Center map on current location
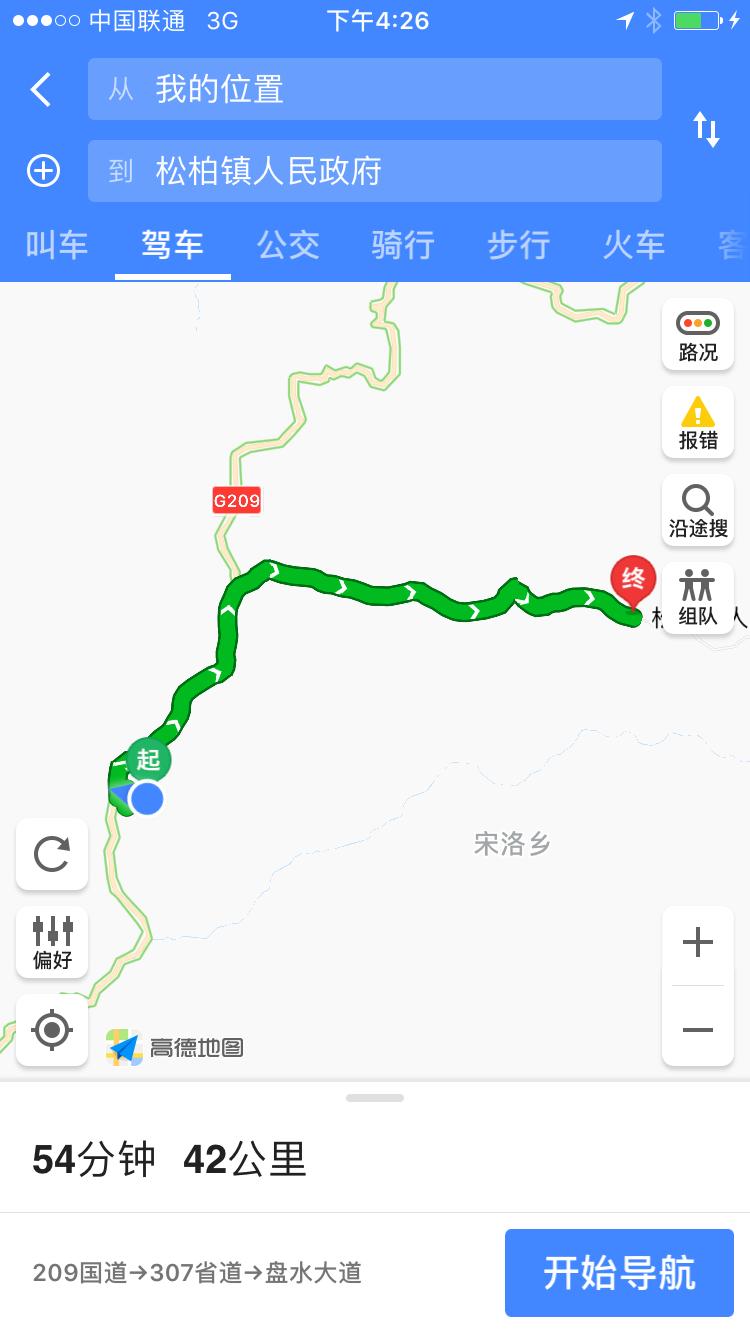 point(51,1030)
